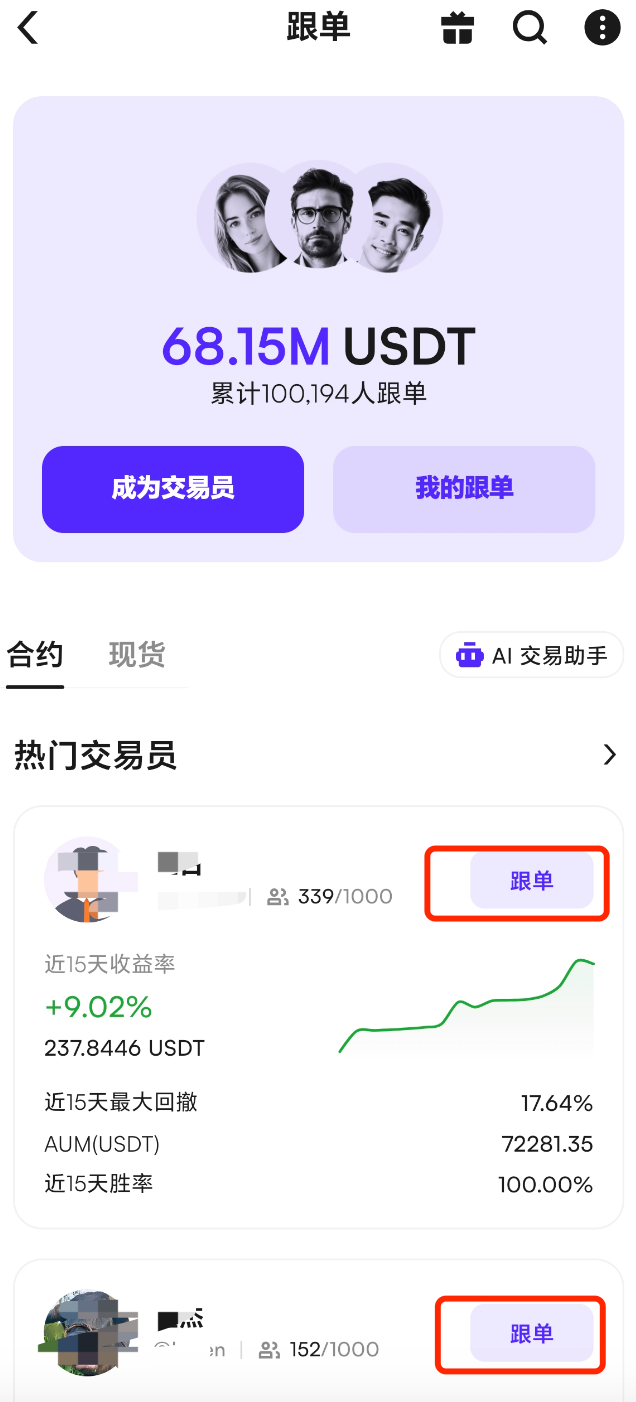The width and height of the screenshot is (636, 1402).
Task: Tap 跟单 for the trader with 152/1000 followers
Action: coord(531,1334)
